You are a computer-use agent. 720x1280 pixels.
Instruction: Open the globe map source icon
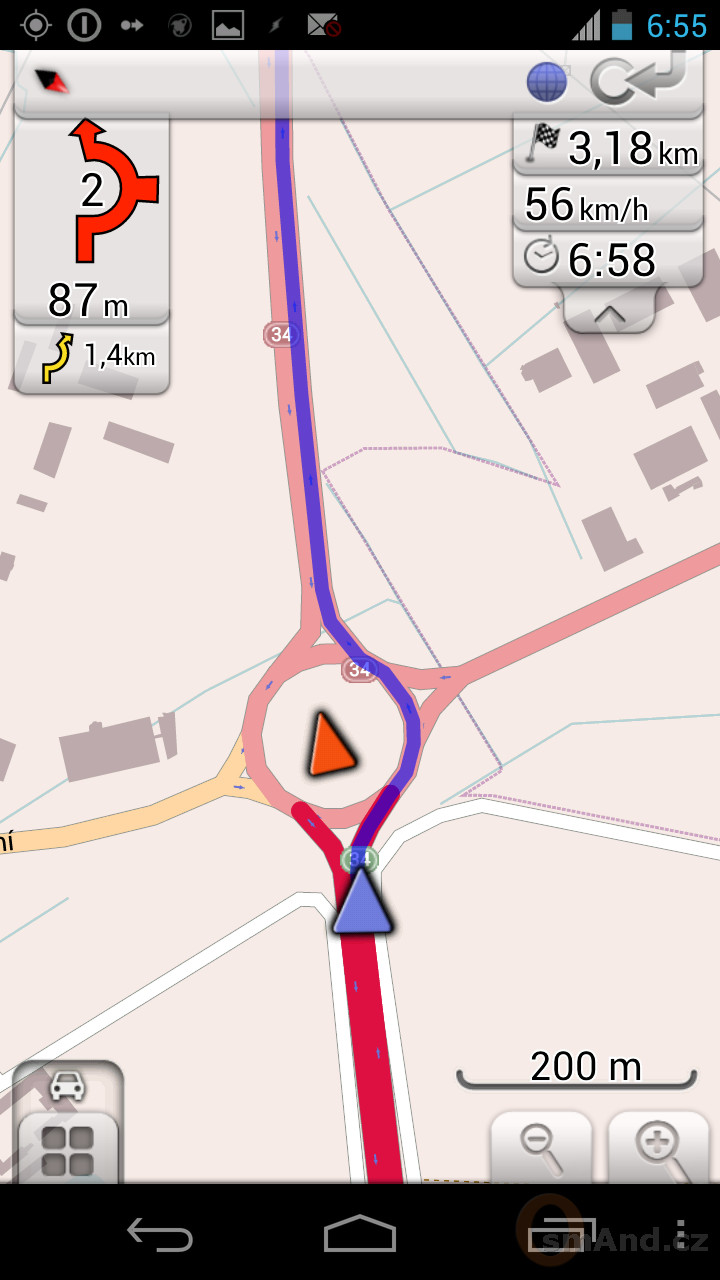point(547,84)
